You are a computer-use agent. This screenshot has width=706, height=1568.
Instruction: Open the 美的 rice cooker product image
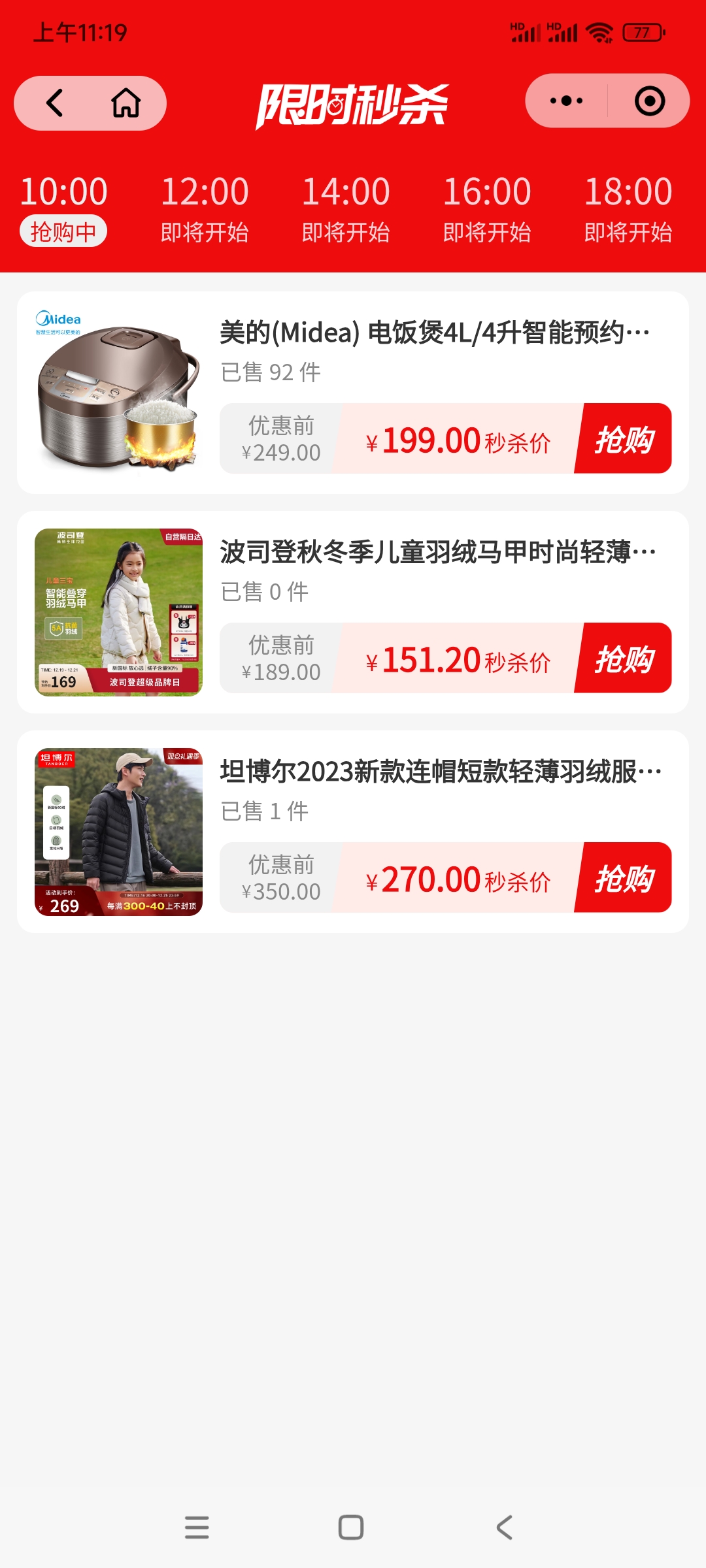(118, 393)
